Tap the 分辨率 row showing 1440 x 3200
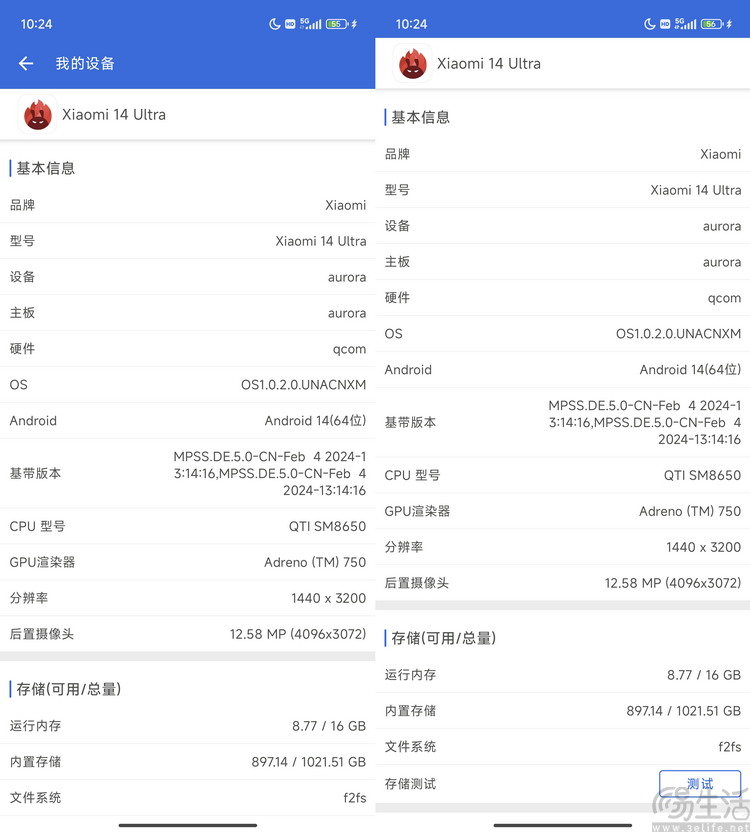Image resolution: width=750 pixels, height=833 pixels. click(188, 598)
